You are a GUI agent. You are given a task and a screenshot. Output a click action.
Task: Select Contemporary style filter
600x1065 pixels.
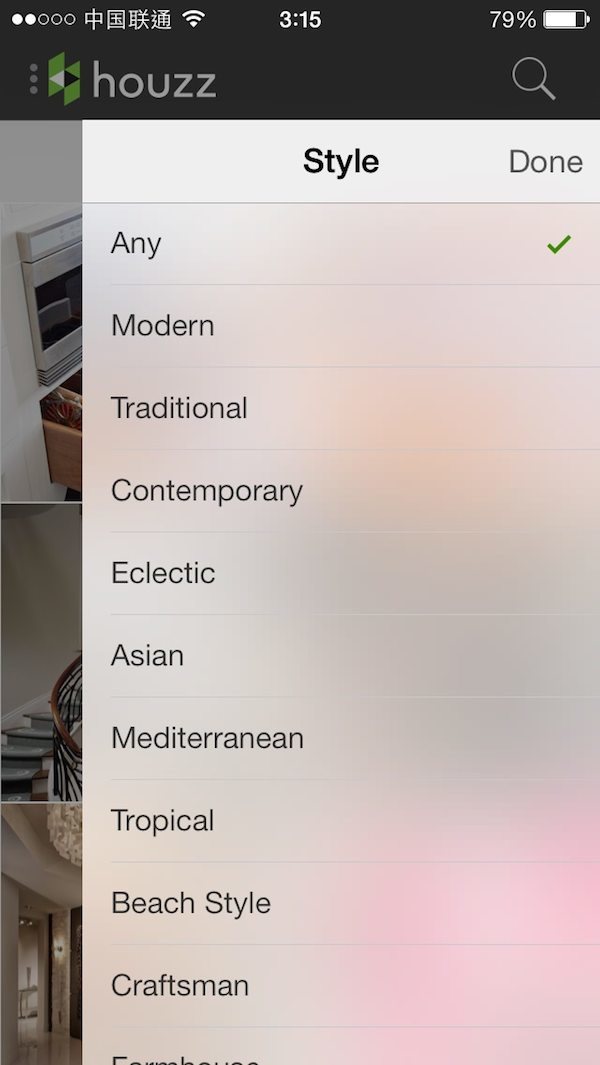point(340,491)
